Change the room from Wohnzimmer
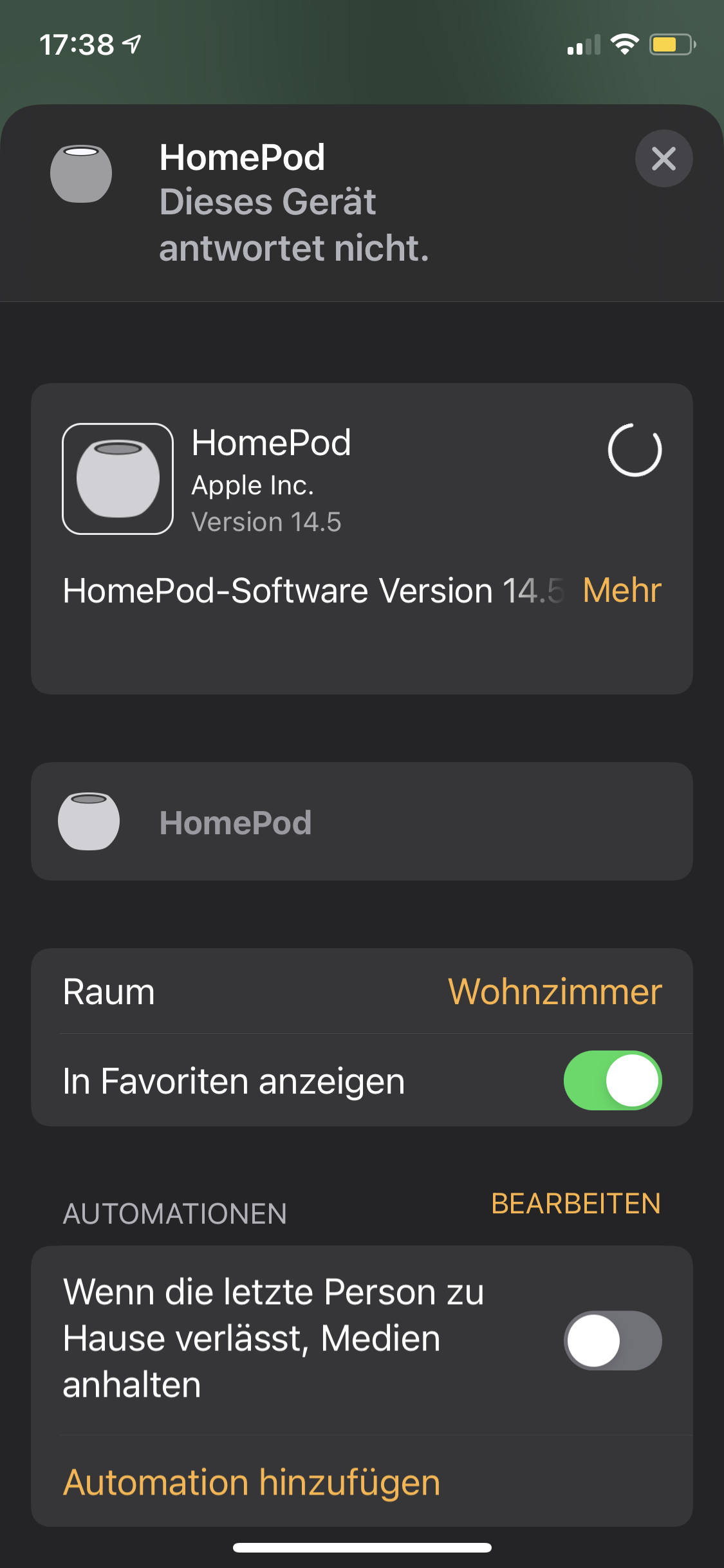724x1568 pixels. [554, 991]
